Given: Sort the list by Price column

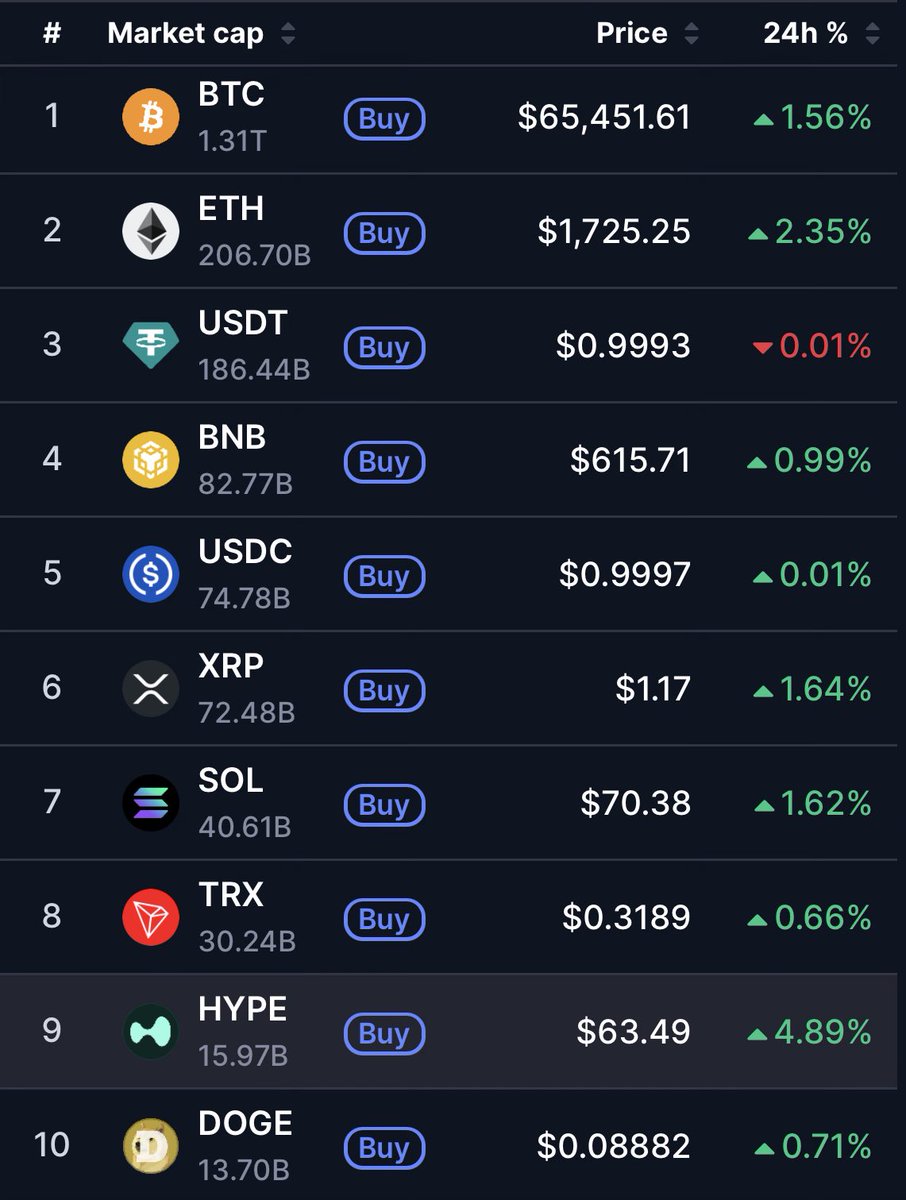Looking at the screenshot, I should click(x=646, y=34).
